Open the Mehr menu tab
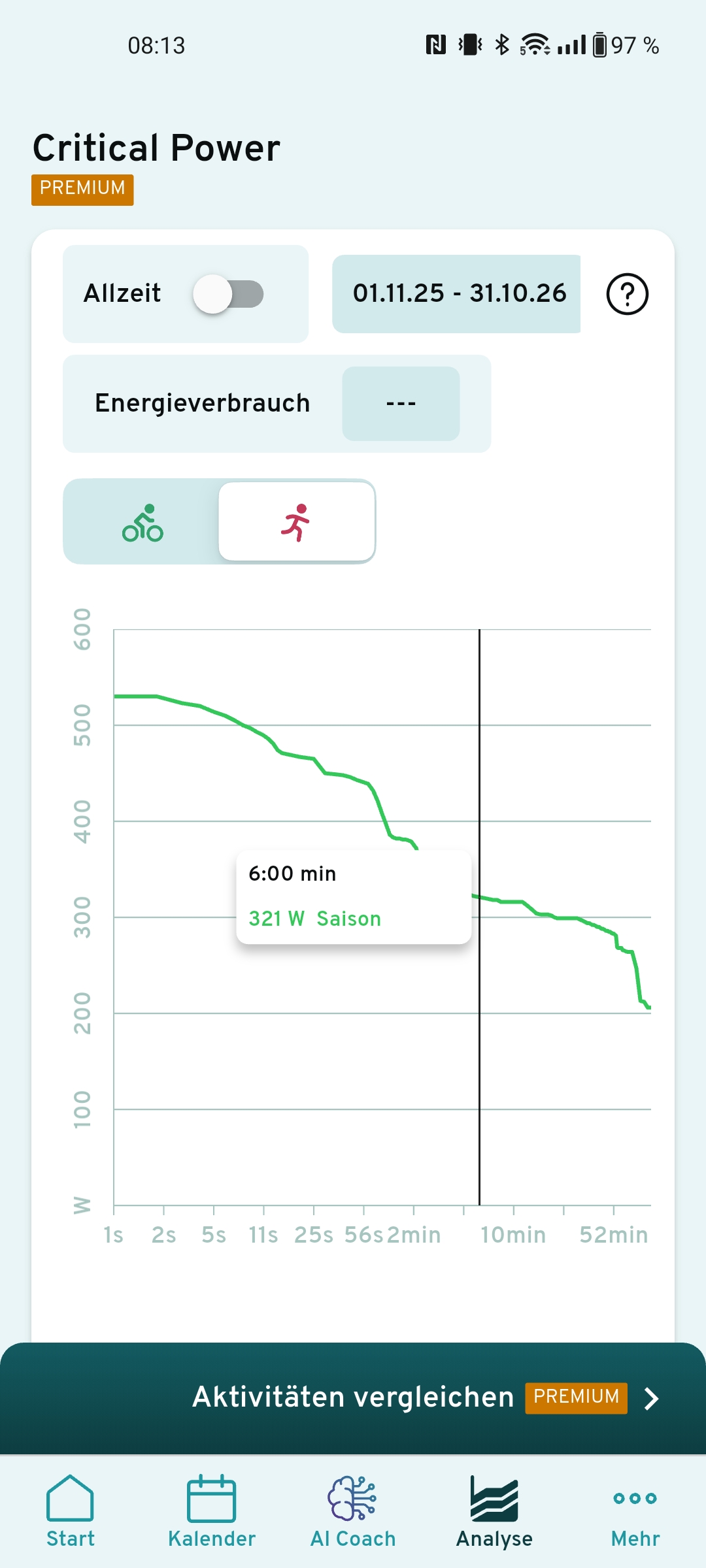The height and width of the screenshot is (1568, 706). click(635, 1511)
